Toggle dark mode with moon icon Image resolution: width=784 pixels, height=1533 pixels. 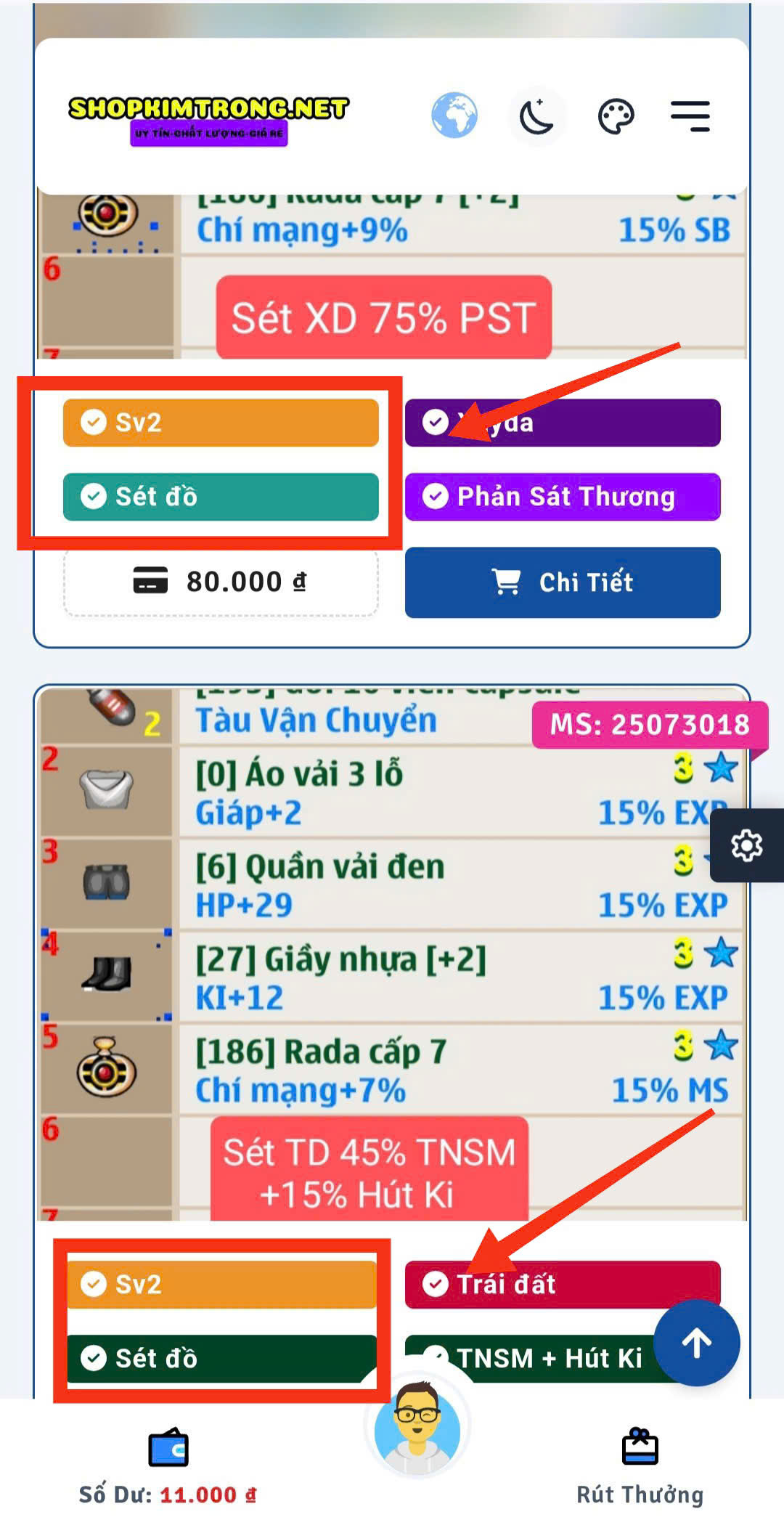[536, 116]
